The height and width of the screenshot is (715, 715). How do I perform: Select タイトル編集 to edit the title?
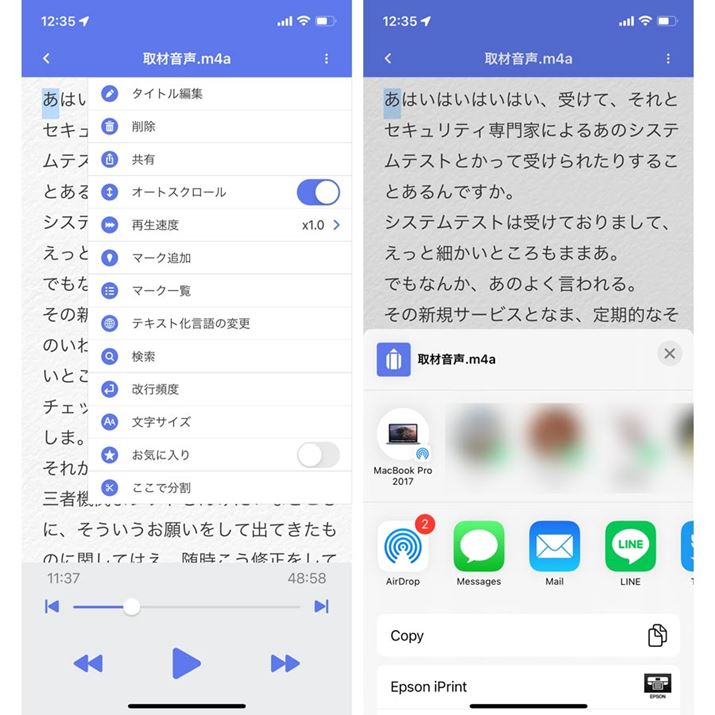(167, 94)
